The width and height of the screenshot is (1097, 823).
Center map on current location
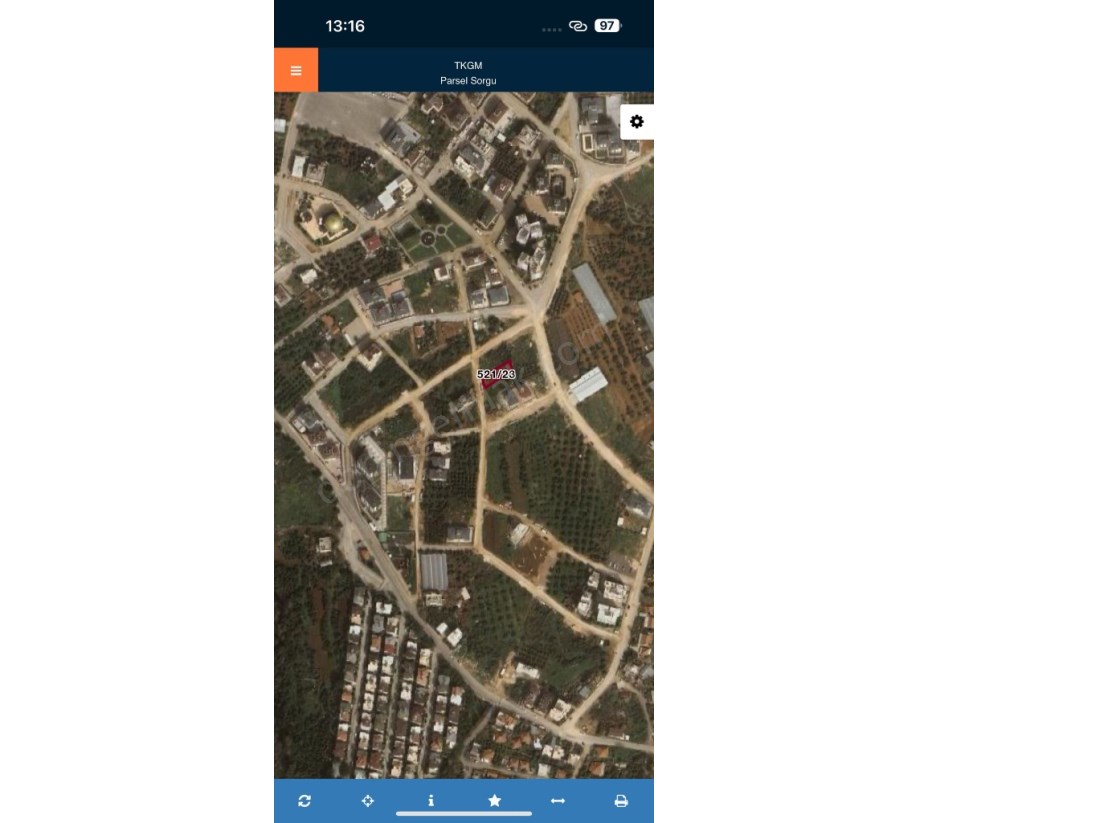click(x=367, y=801)
